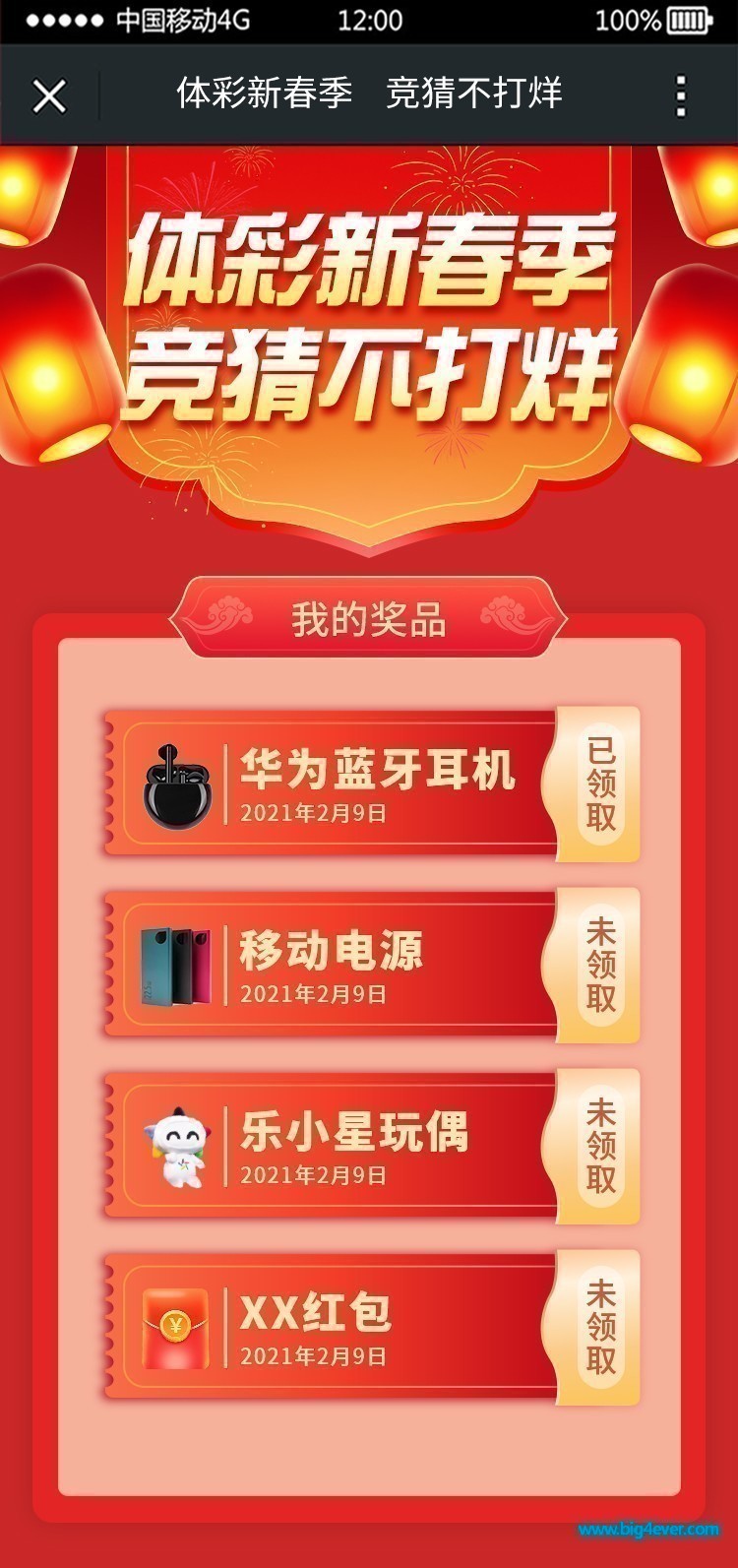The image size is (738, 1568).
Task: Open the 移动电源 prize card
Action: [335, 965]
